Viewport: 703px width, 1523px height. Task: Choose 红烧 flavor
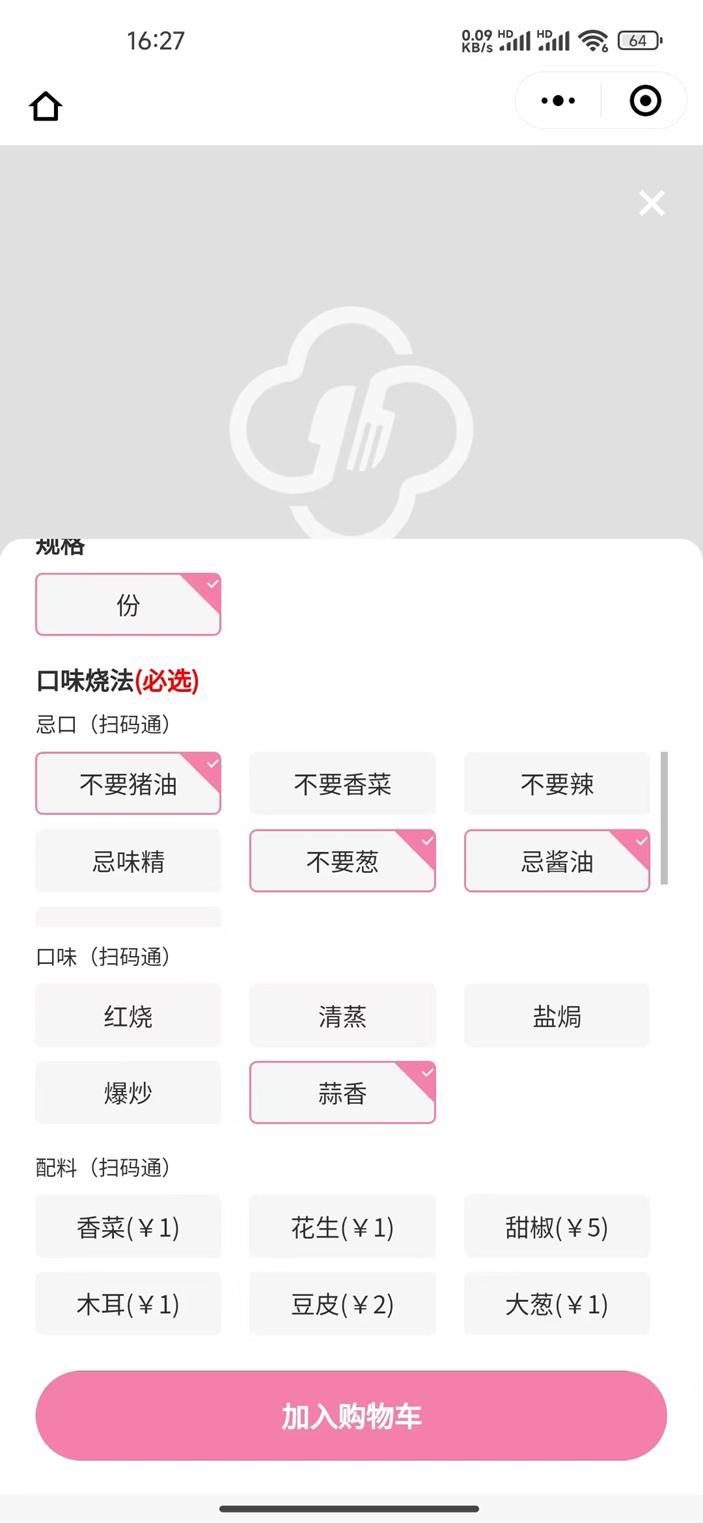128,1016
